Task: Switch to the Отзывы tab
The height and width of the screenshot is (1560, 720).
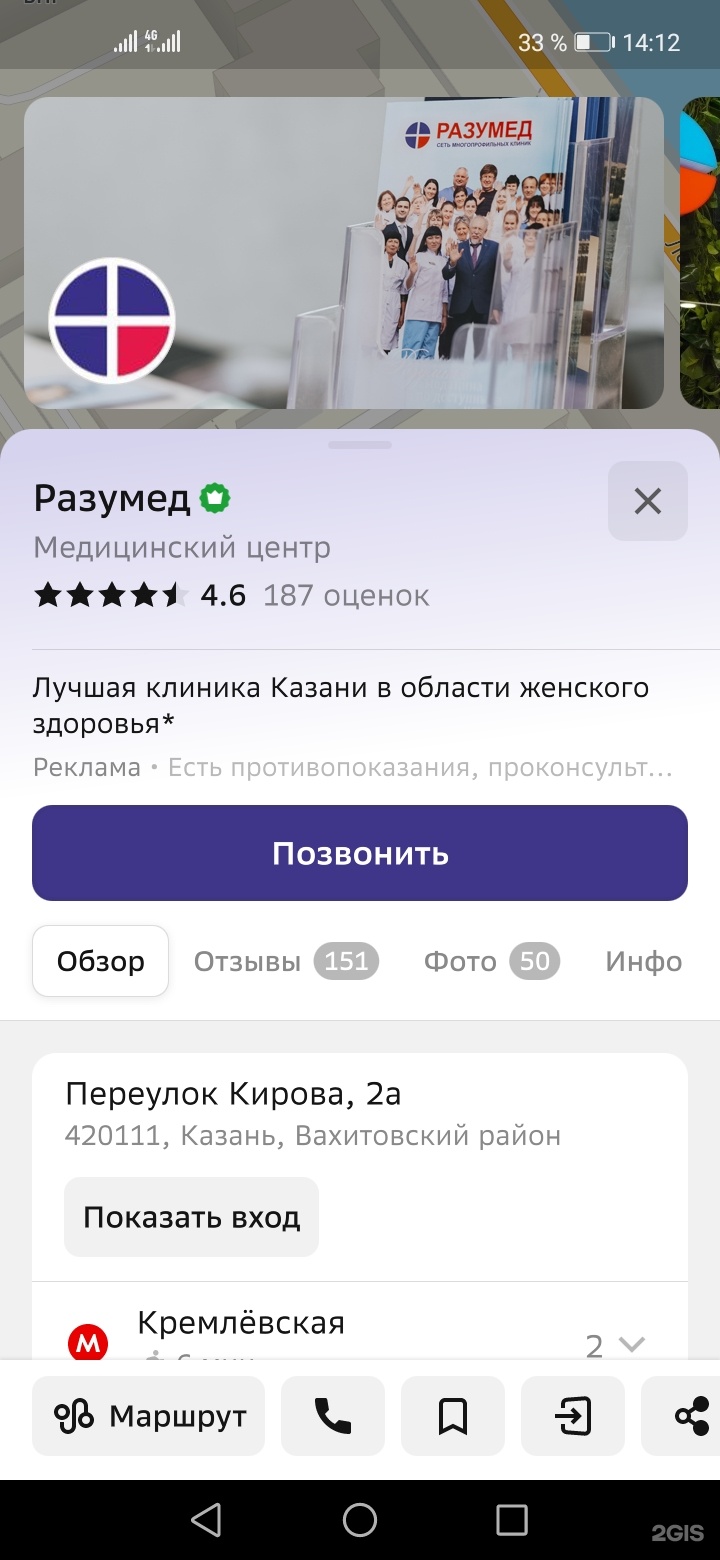Action: coord(285,961)
